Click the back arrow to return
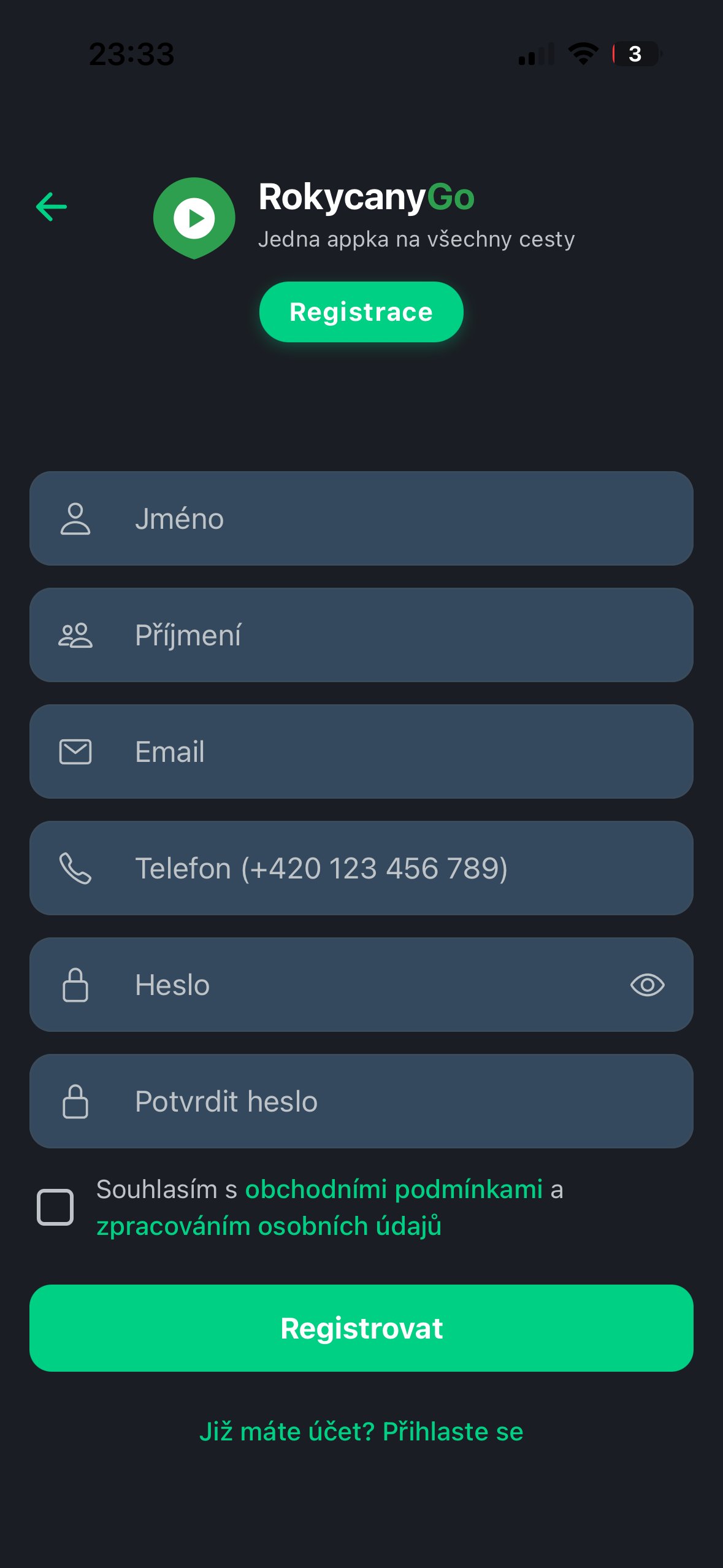This screenshot has height=1568, width=723. [x=52, y=207]
